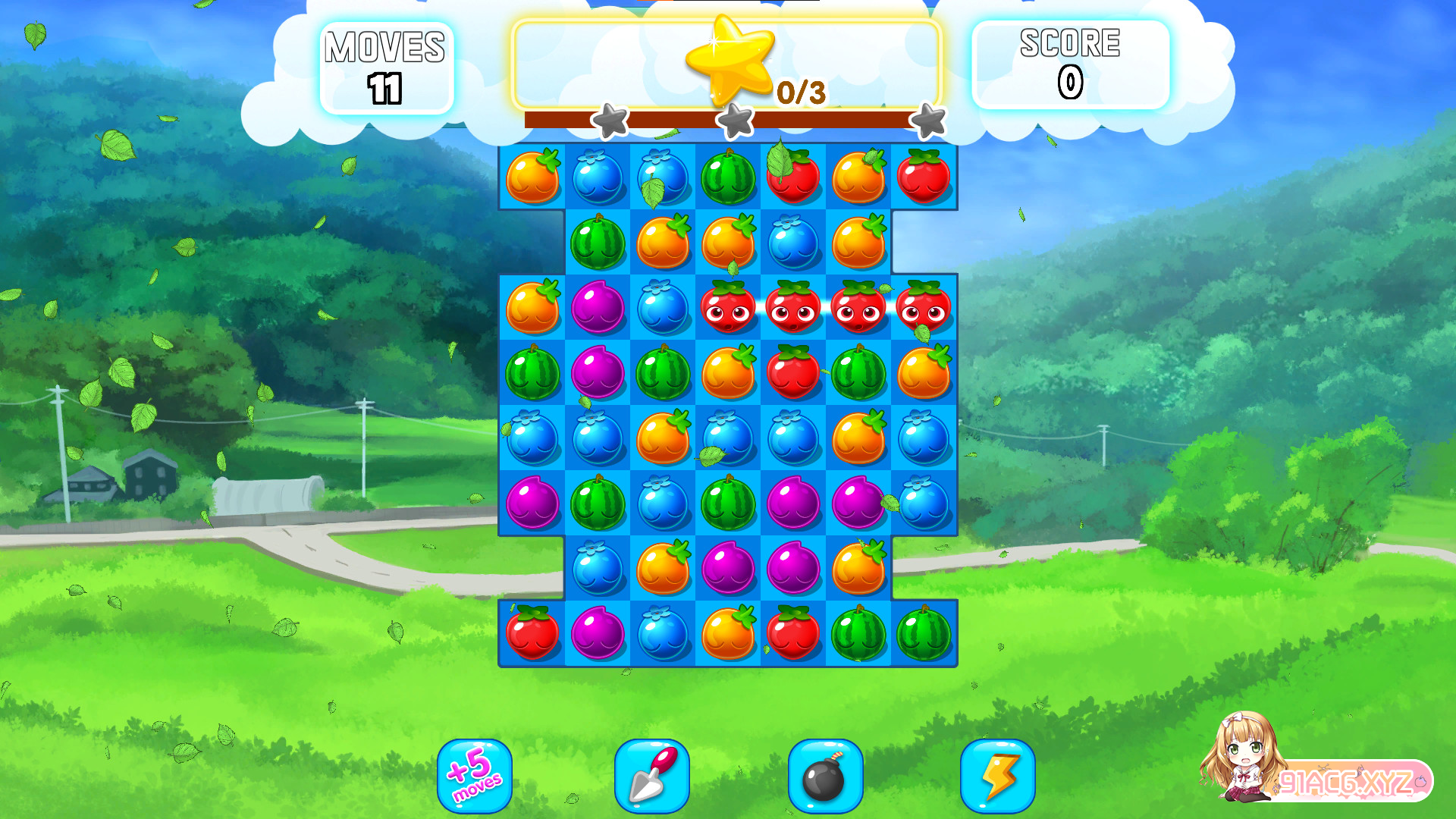Use the +5 moves booster

475,776
